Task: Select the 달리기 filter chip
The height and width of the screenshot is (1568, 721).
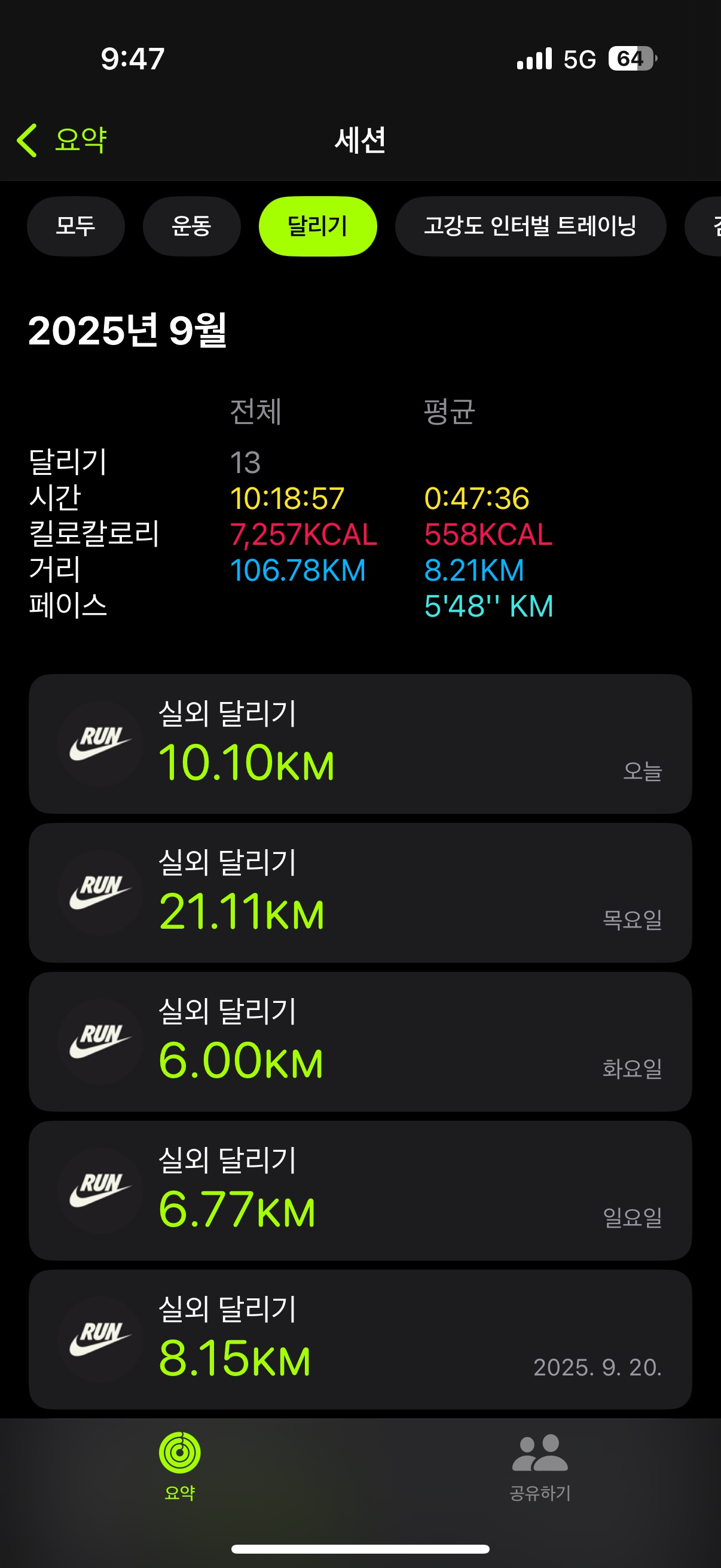Action: [x=317, y=226]
